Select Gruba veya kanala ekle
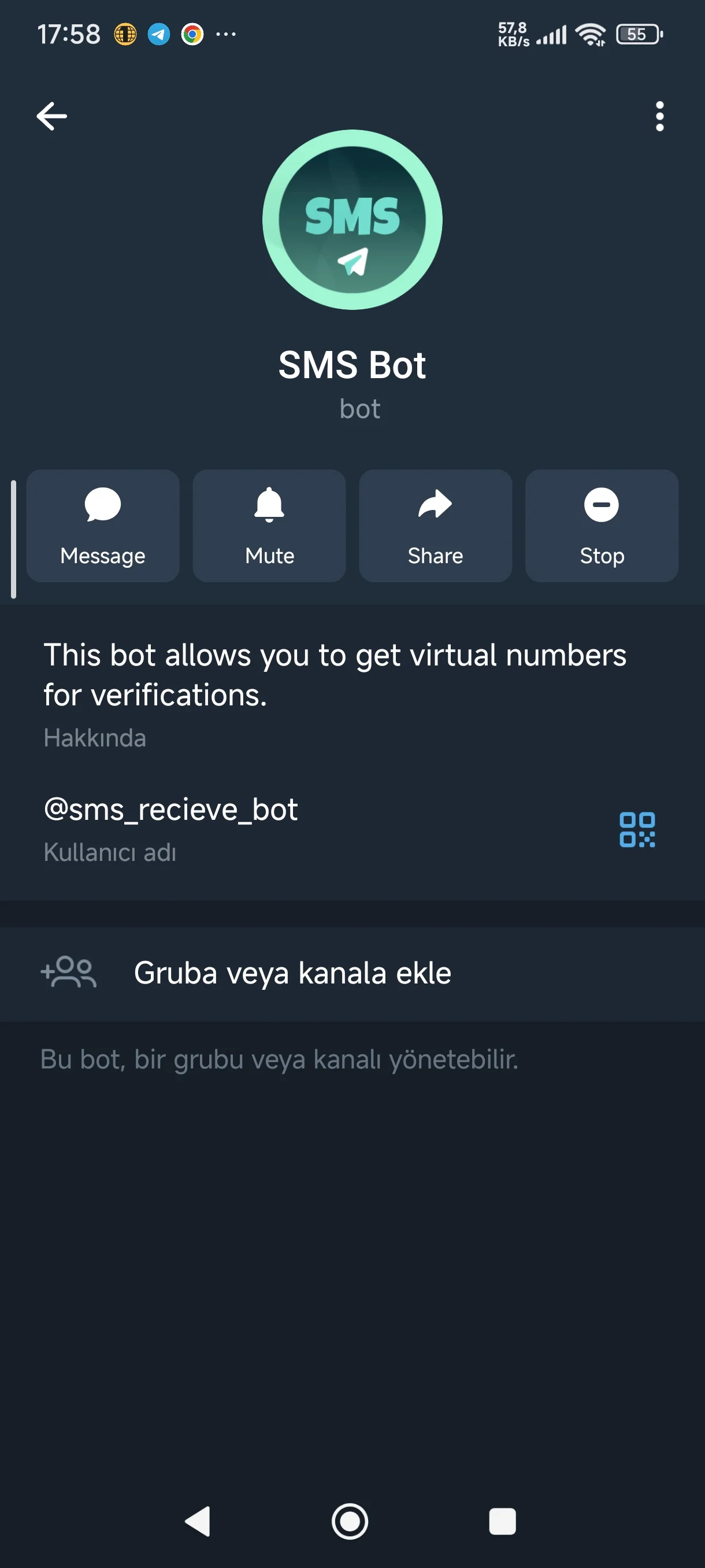Image resolution: width=705 pixels, height=1568 pixels. 292,972
